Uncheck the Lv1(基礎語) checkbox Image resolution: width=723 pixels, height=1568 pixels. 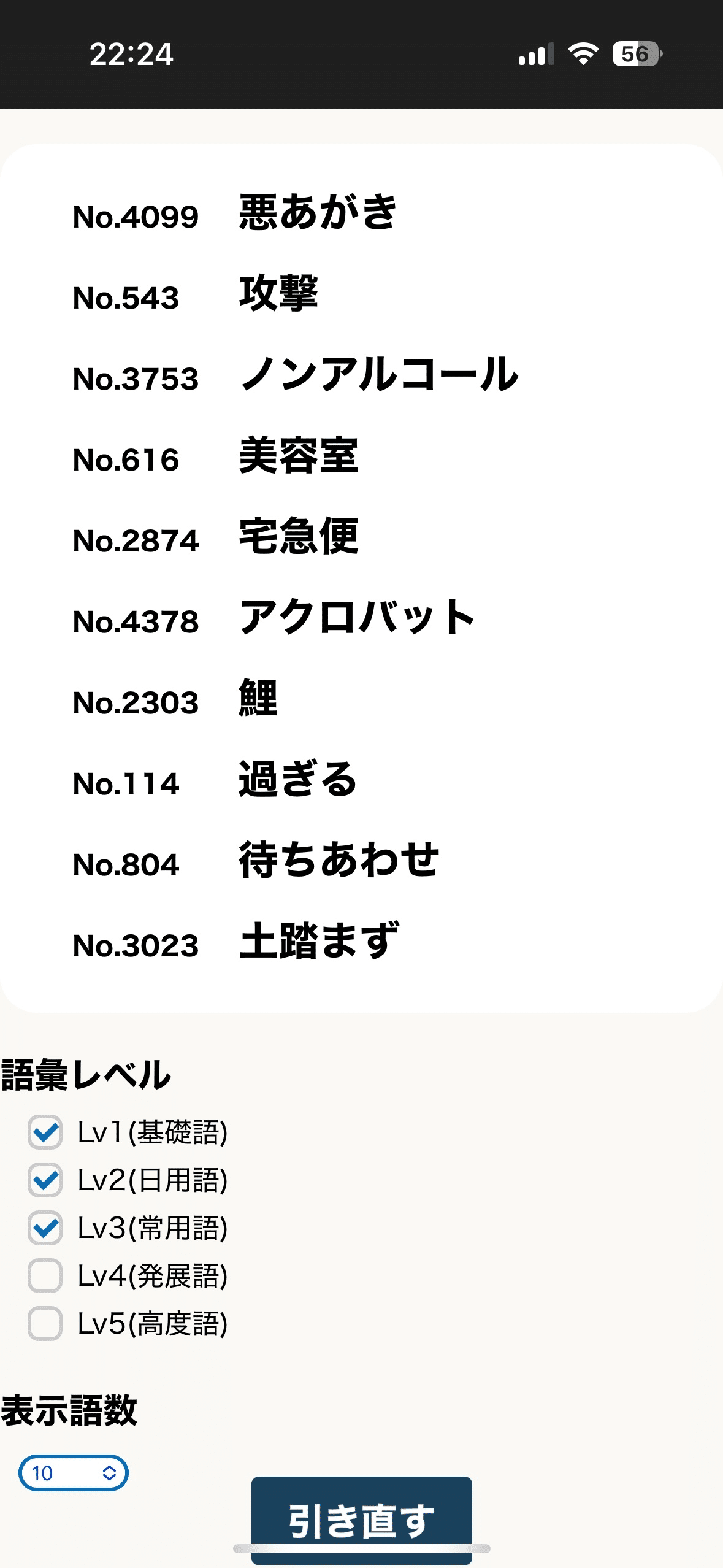point(45,1132)
